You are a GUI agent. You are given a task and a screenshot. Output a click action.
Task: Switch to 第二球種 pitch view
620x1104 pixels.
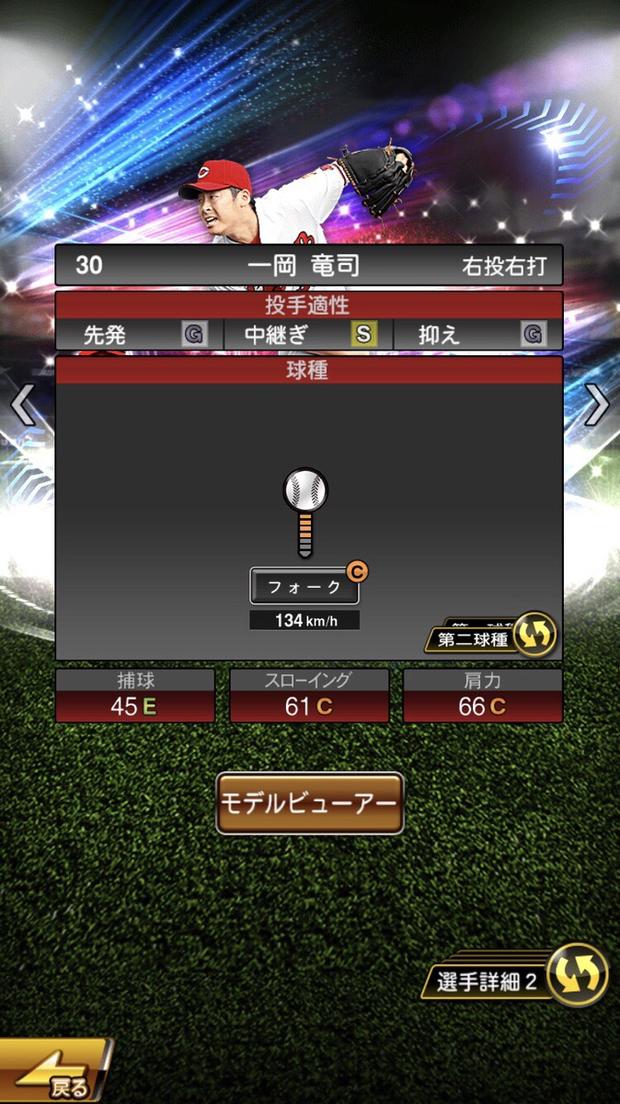(x=491, y=636)
